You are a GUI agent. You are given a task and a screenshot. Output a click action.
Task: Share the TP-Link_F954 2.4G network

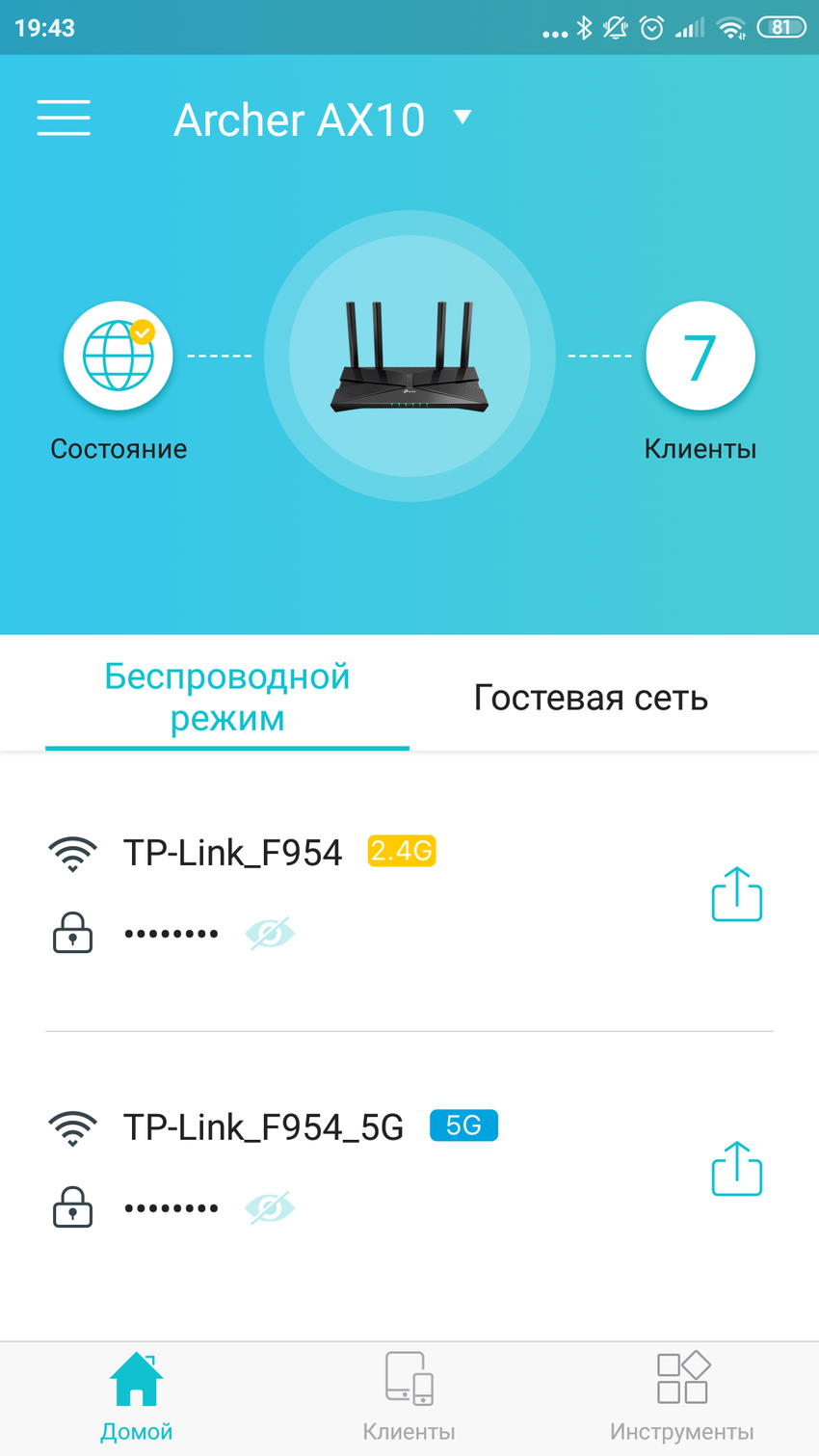(737, 894)
